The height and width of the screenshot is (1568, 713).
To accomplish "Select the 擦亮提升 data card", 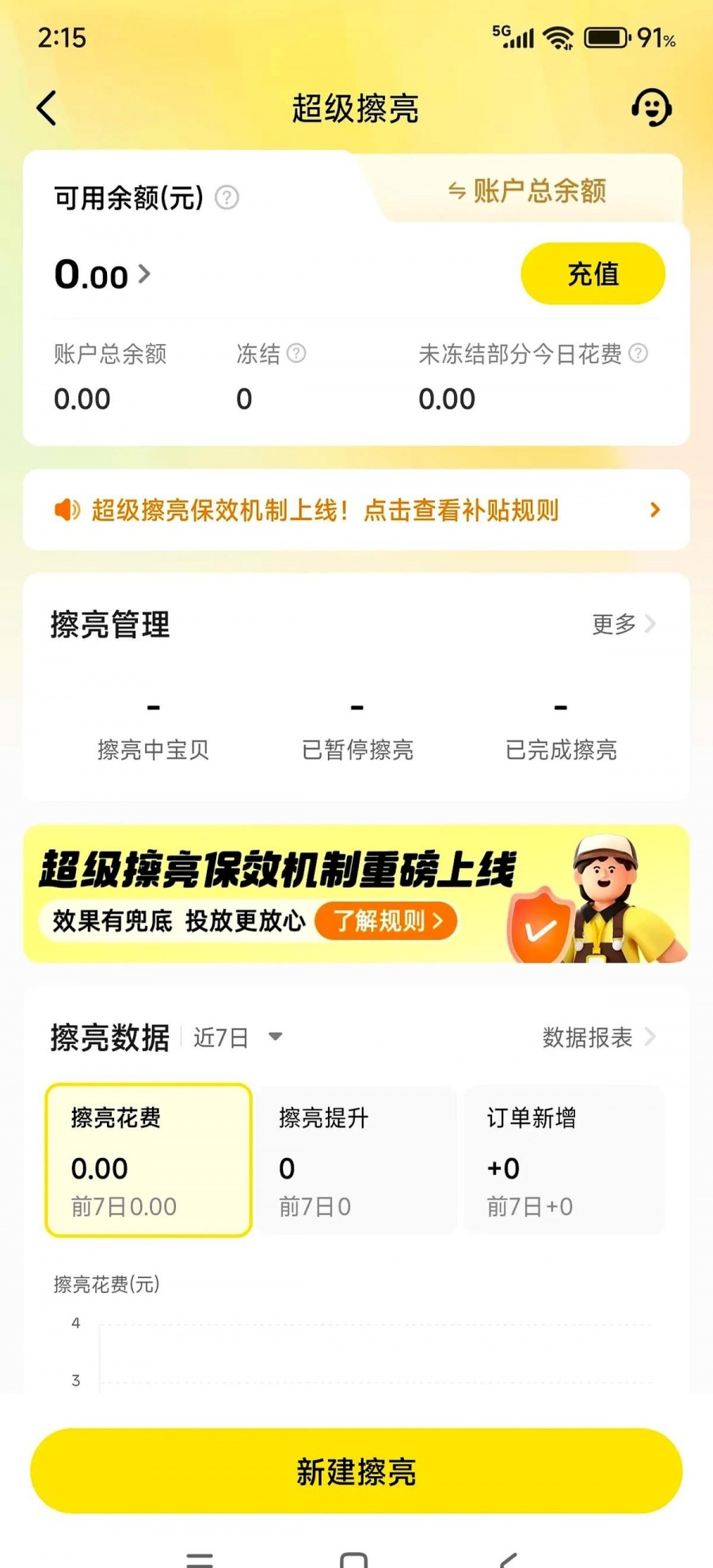I will [x=357, y=1159].
